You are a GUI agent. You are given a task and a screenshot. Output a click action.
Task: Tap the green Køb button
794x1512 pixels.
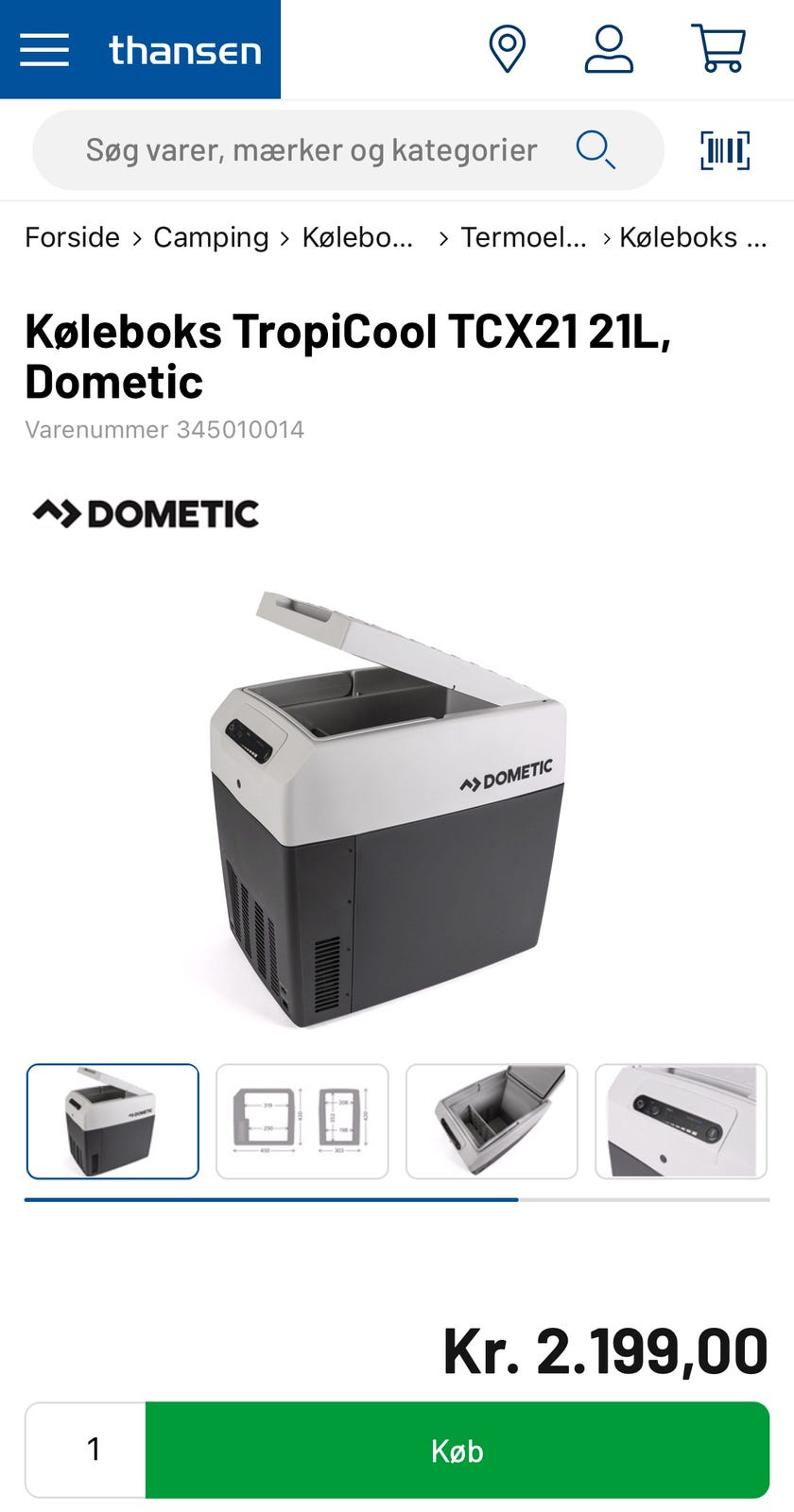click(x=457, y=1450)
